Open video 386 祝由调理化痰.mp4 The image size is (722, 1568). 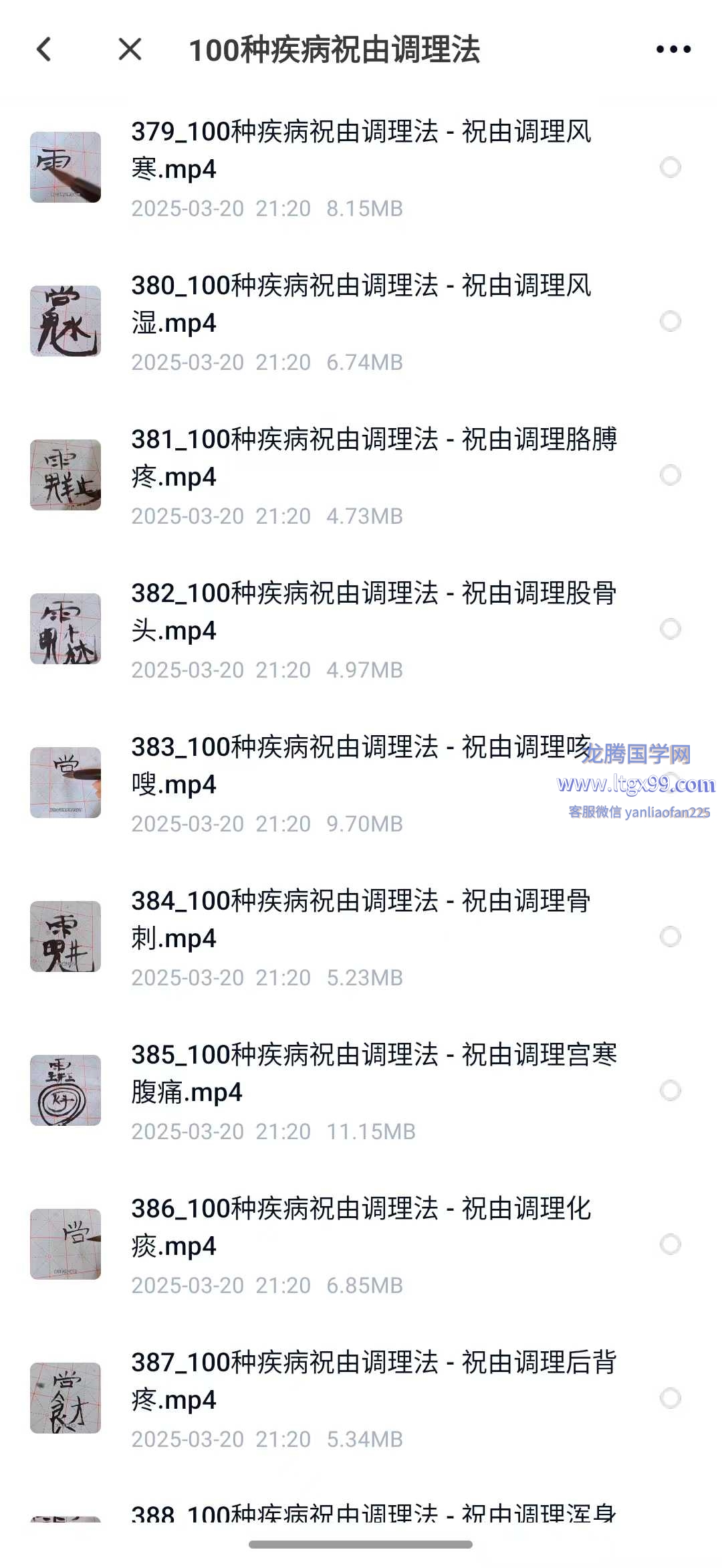point(361,1228)
